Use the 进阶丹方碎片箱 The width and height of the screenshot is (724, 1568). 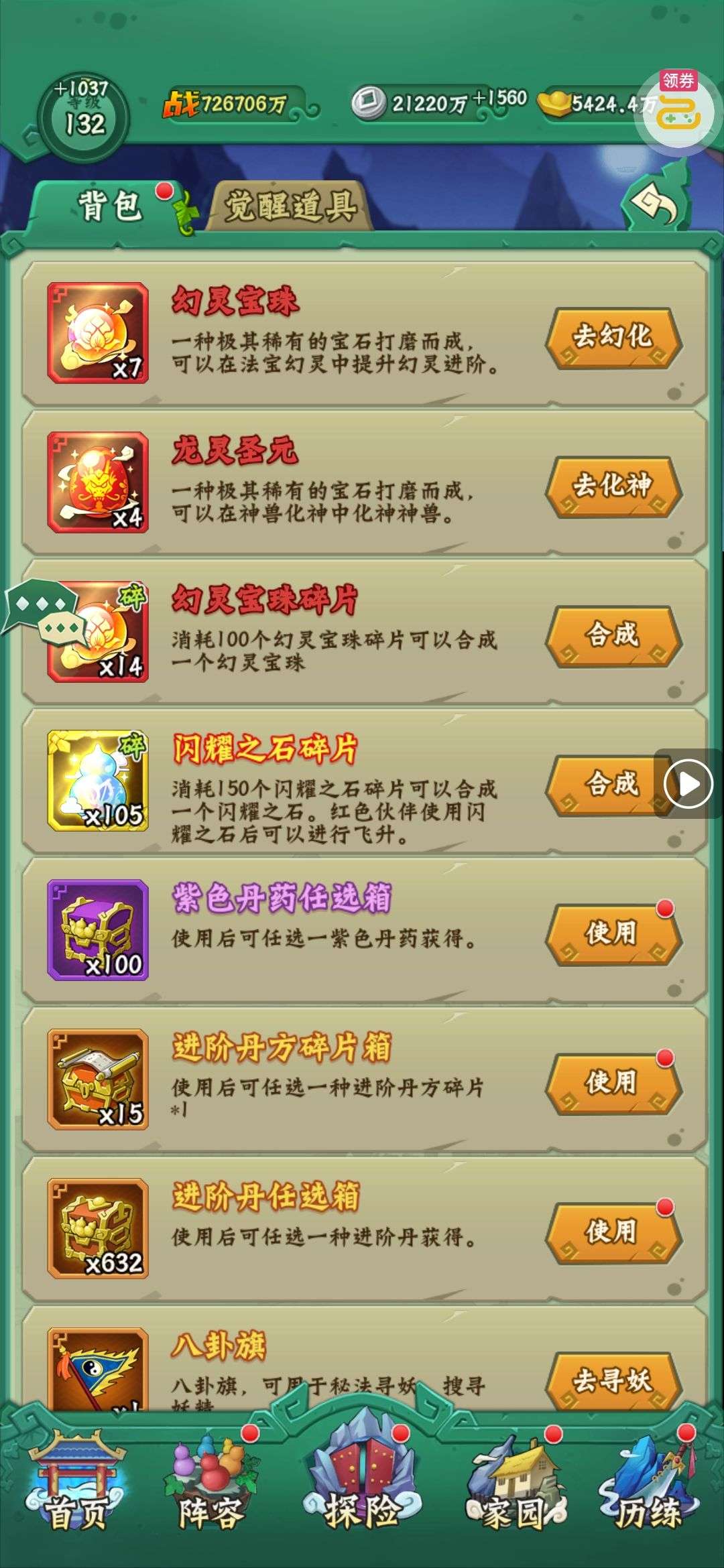point(613,1083)
